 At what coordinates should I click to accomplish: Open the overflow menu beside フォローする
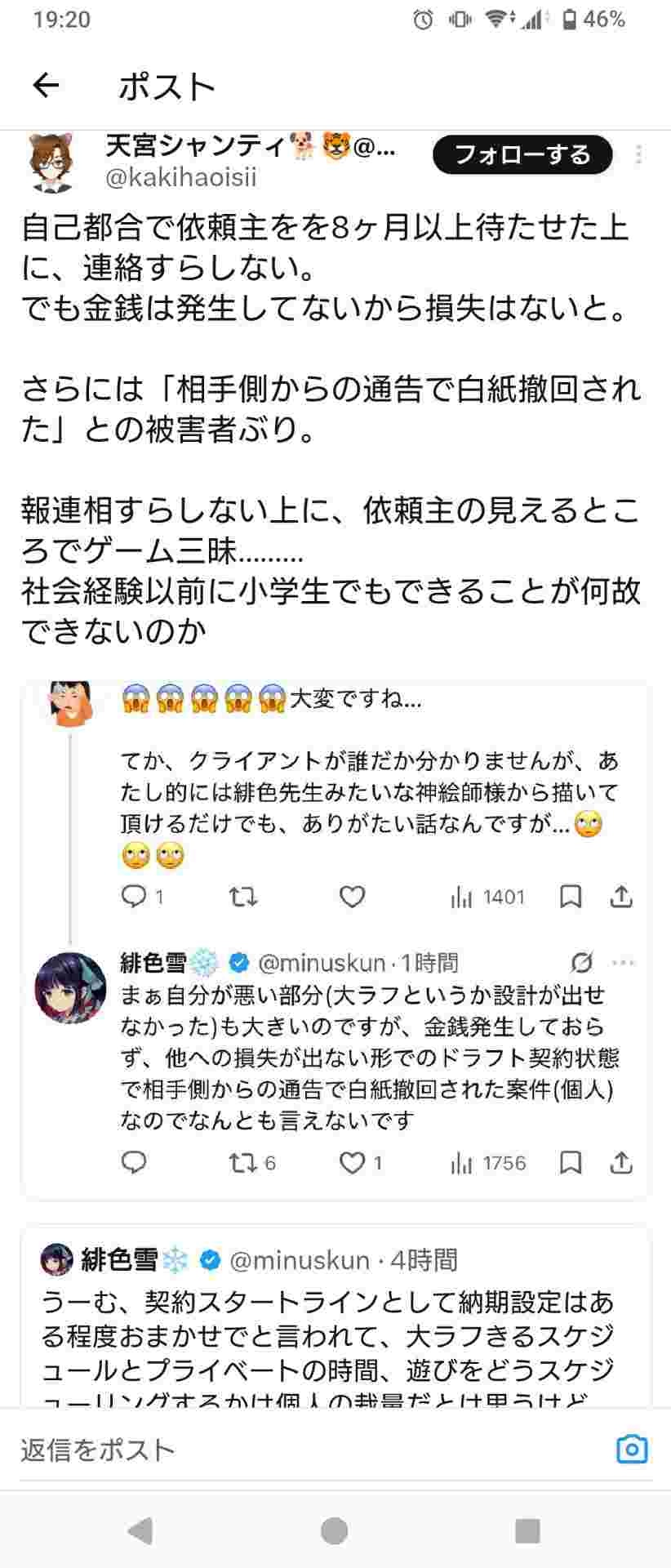pos(638,154)
